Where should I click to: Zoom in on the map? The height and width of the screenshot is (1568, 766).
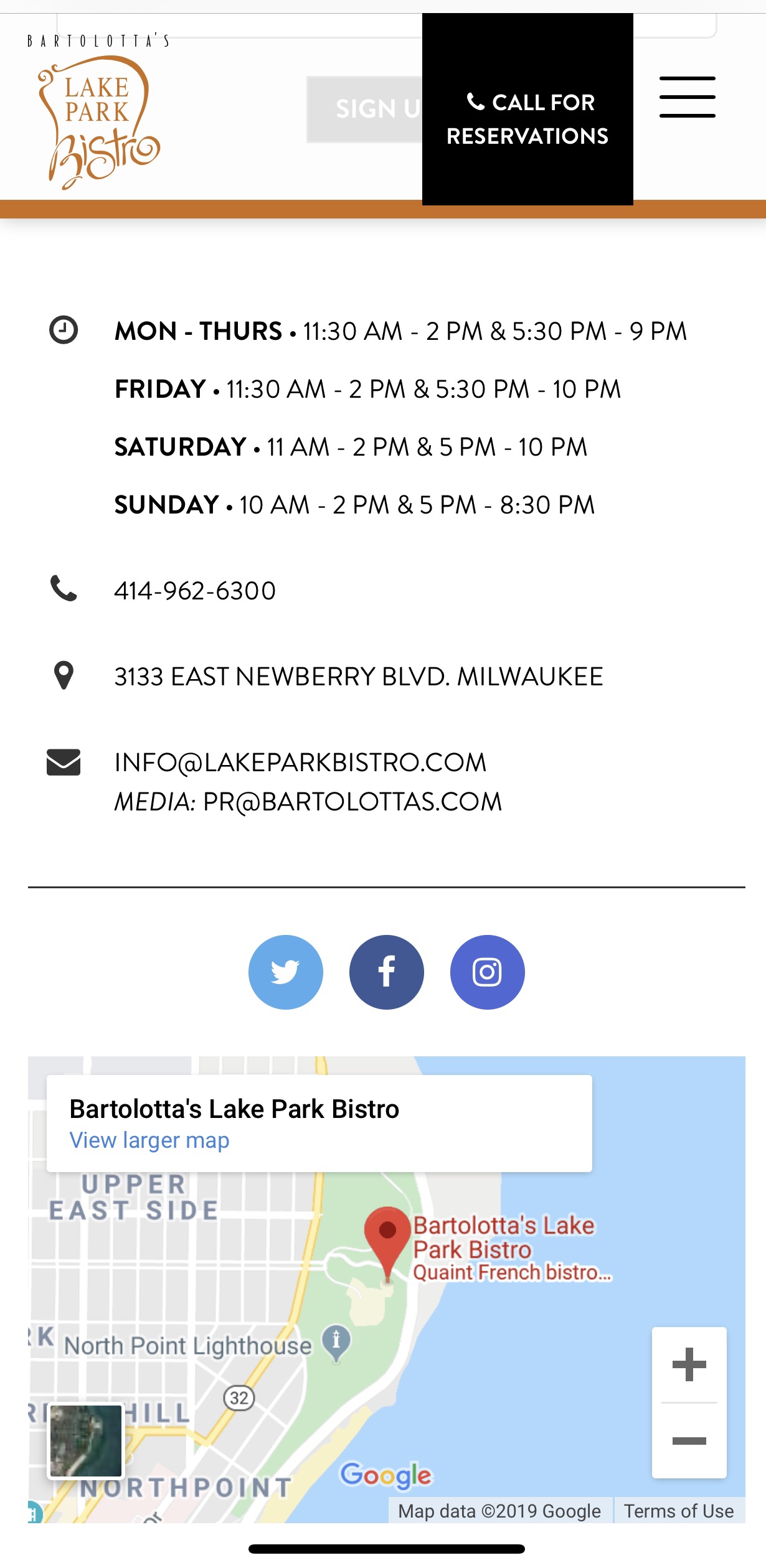pos(689,1364)
